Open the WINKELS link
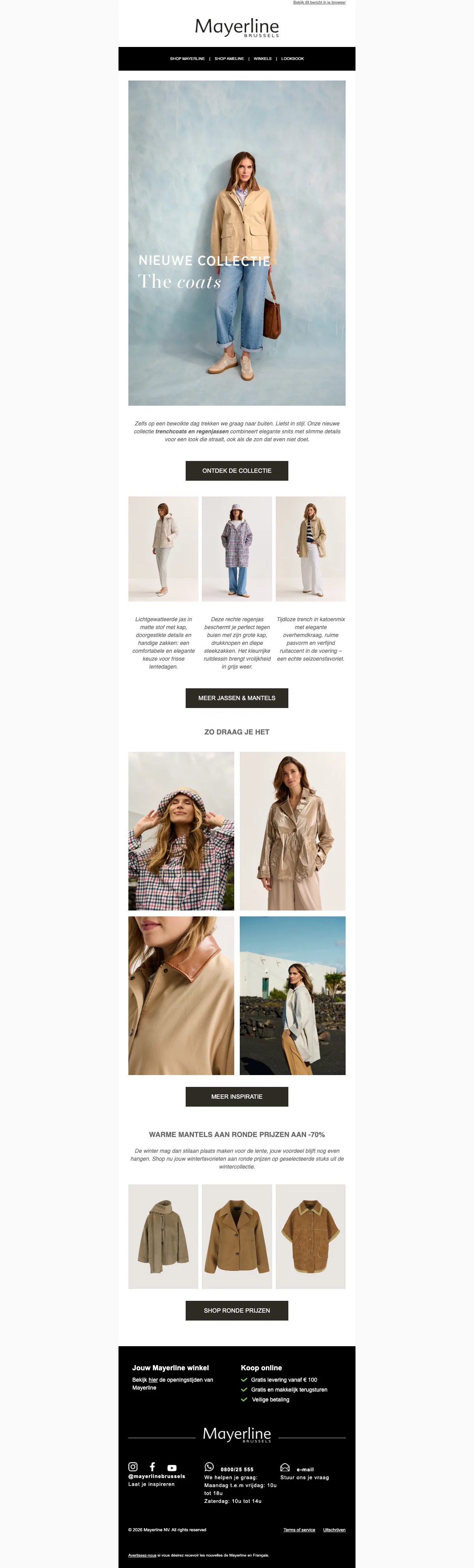The height and width of the screenshot is (1568, 474). (x=263, y=59)
